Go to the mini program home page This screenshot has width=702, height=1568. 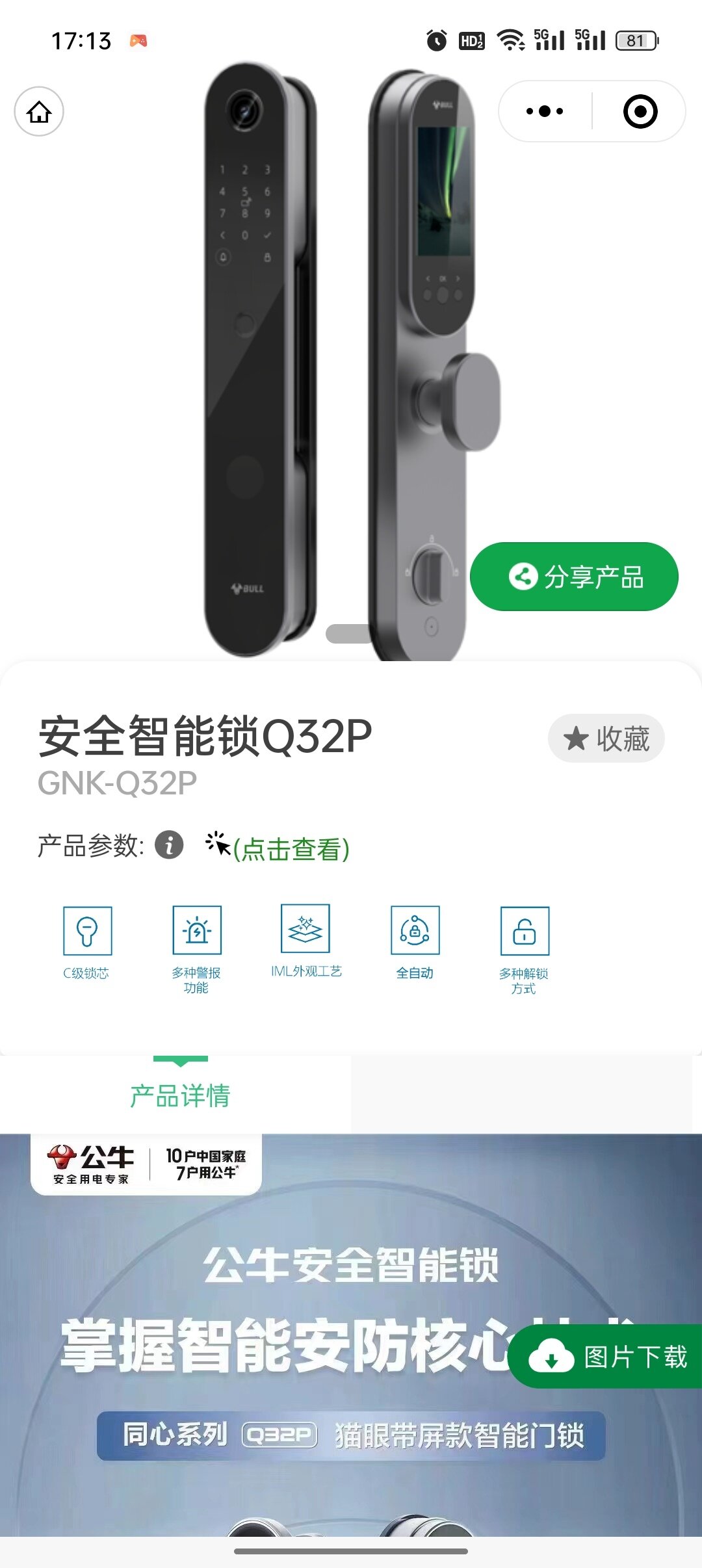39,111
